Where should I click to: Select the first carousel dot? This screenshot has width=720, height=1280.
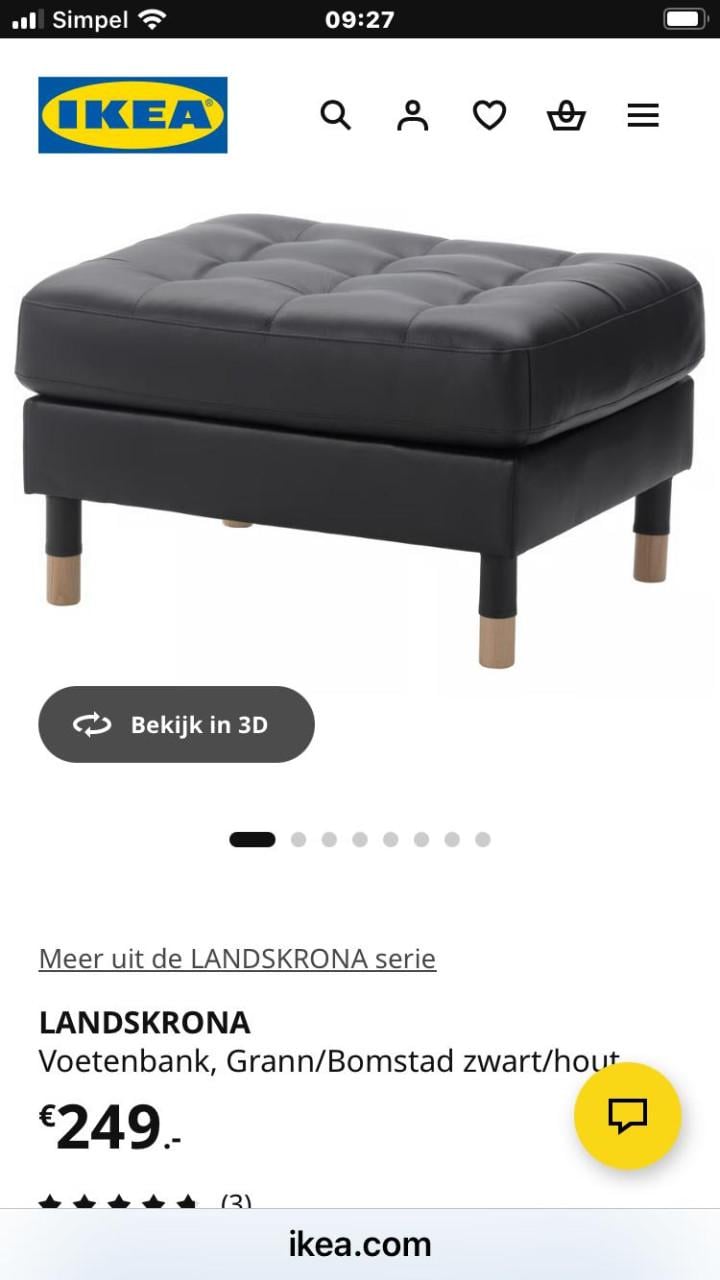point(253,839)
